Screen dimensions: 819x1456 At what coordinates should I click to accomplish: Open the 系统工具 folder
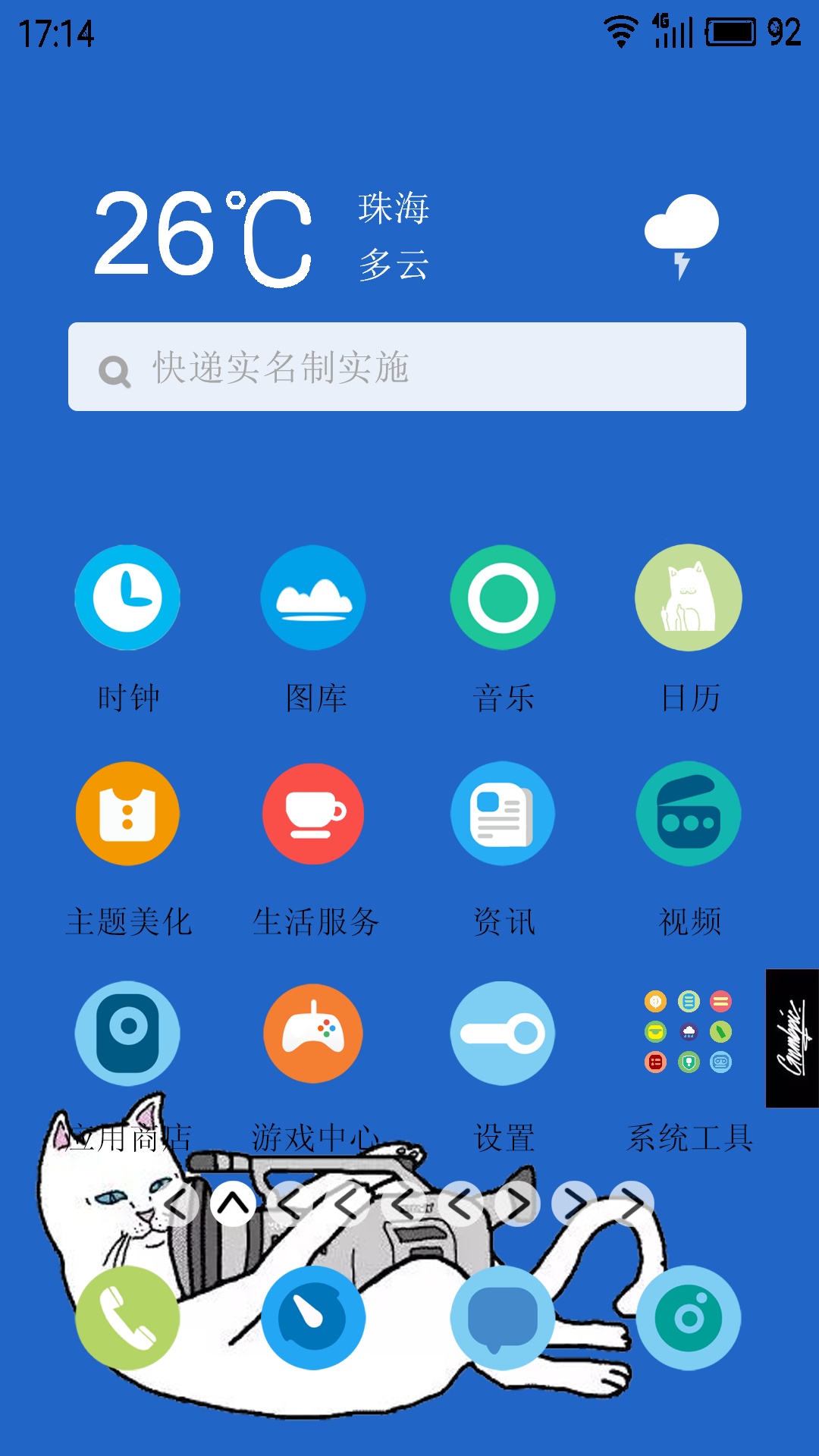click(x=689, y=1032)
